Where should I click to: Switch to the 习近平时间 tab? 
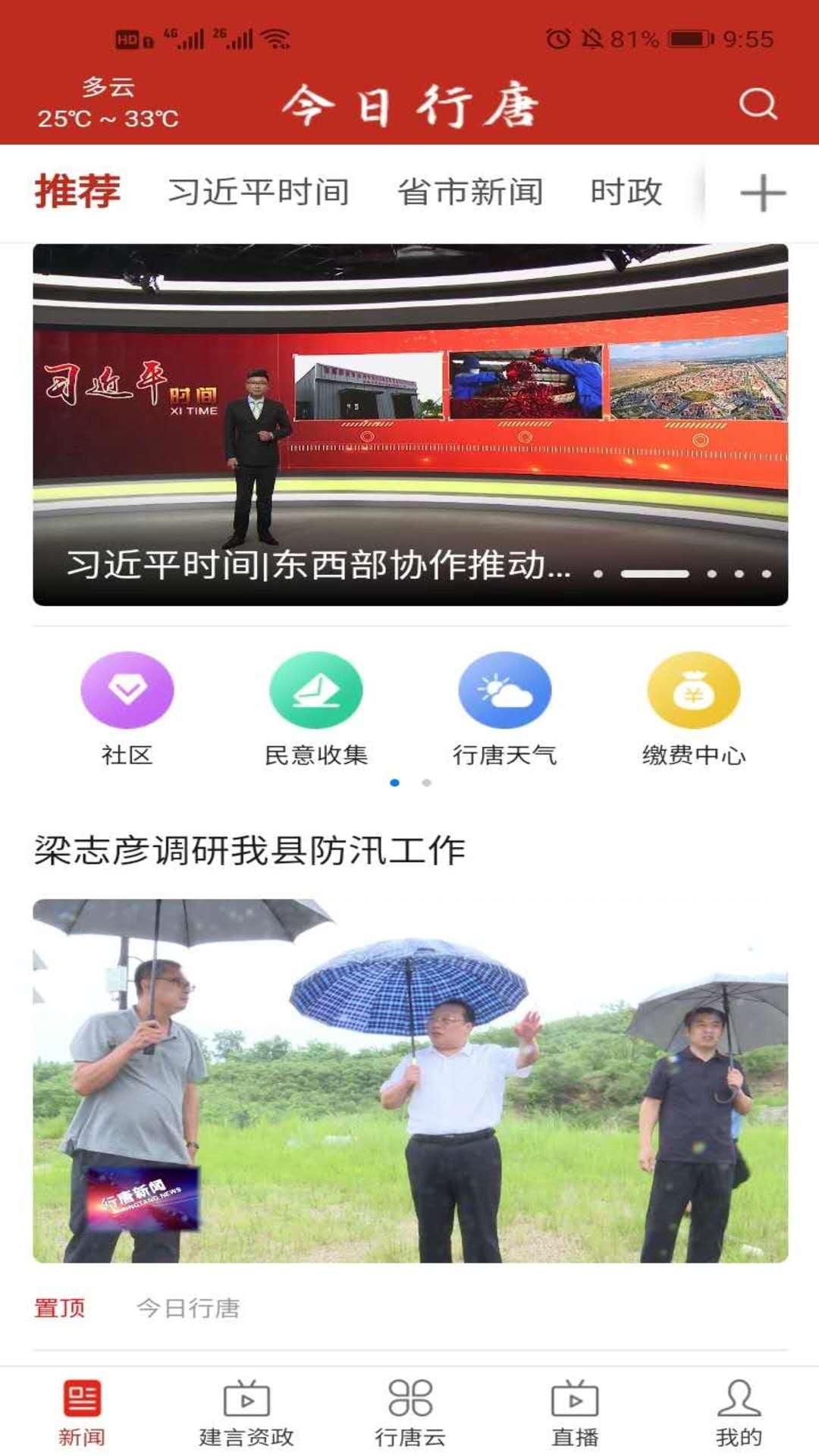tap(259, 192)
